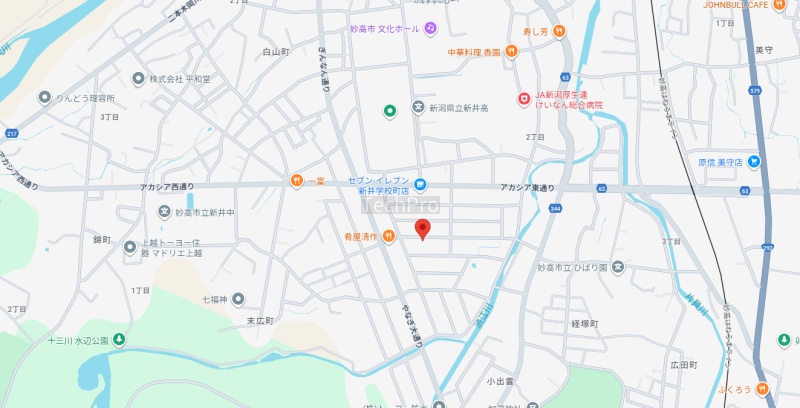Open 肴屋清作 restaurant marker
Image resolution: width=800 pixels, height=408 pixels.
[388, 236]
